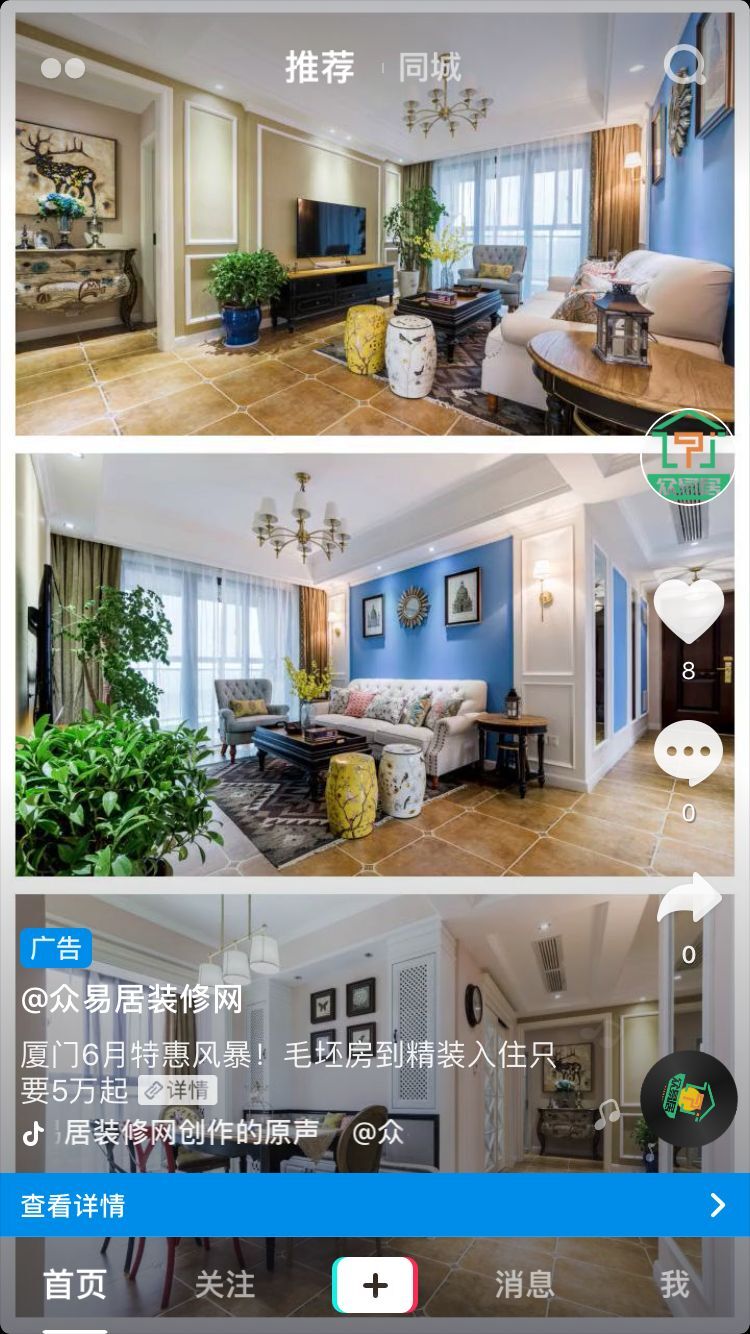Screen dimensions: 750x1334
Task: Open the 我 profile tab
Action: tap(675, 1285)
